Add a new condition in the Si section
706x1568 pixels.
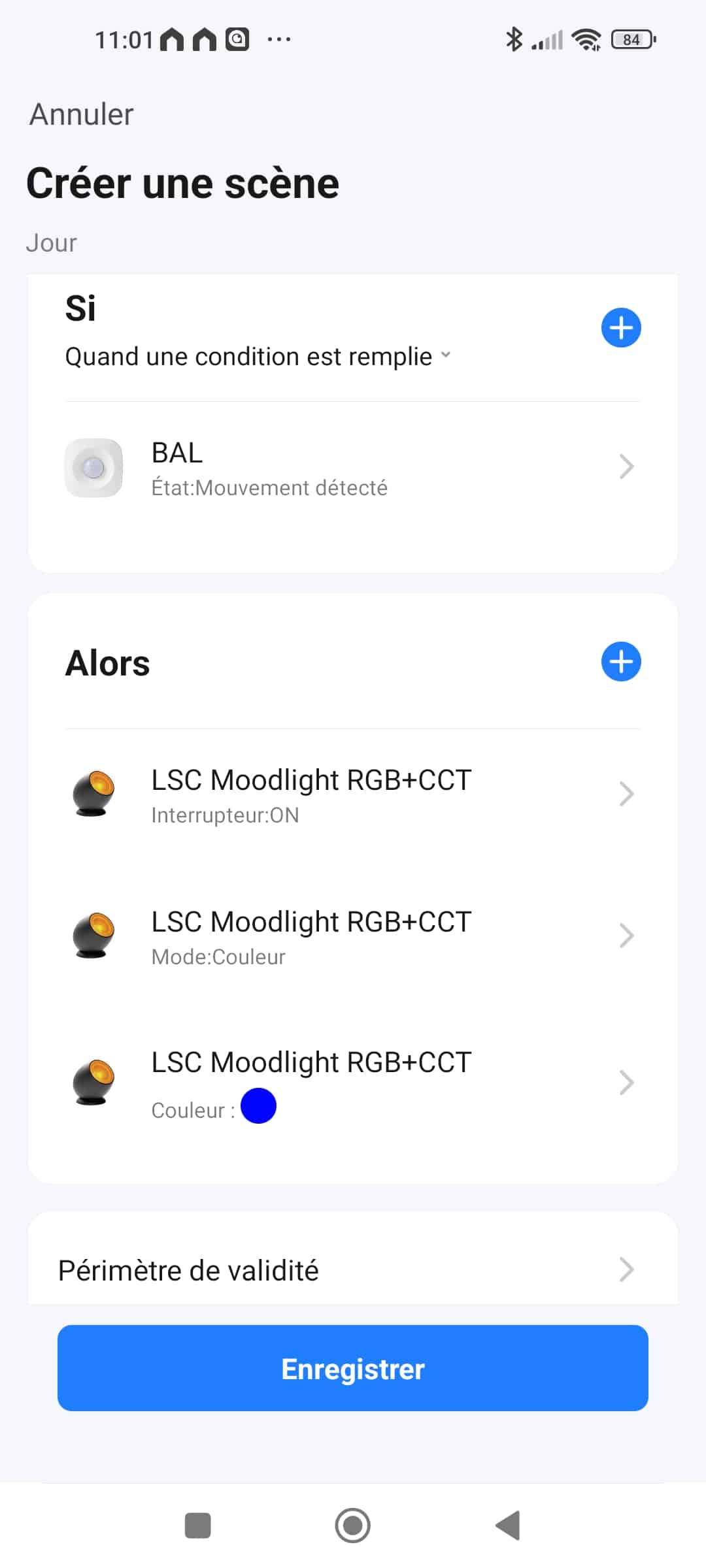pos(620,327)
